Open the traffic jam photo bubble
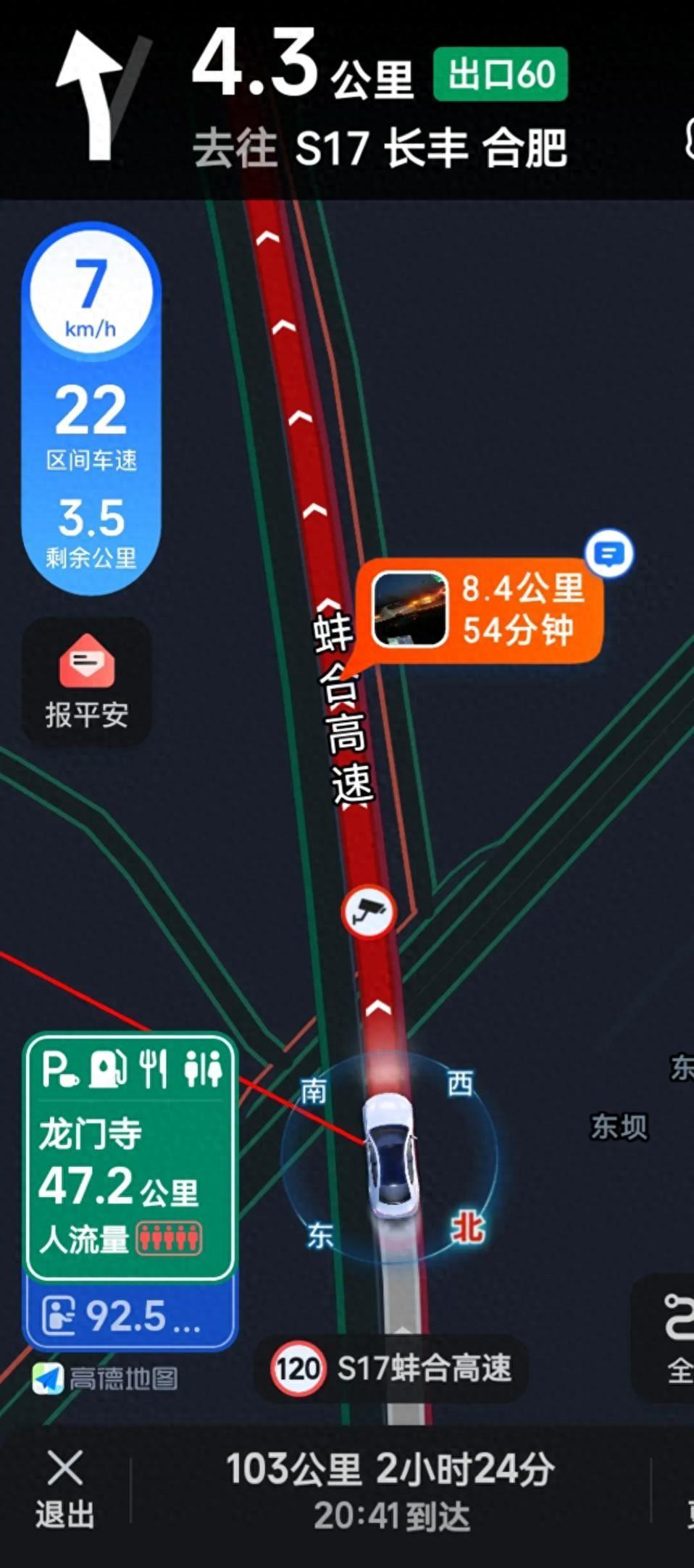This screenshot has width=694, height=1568. click(x=480, y=610)
